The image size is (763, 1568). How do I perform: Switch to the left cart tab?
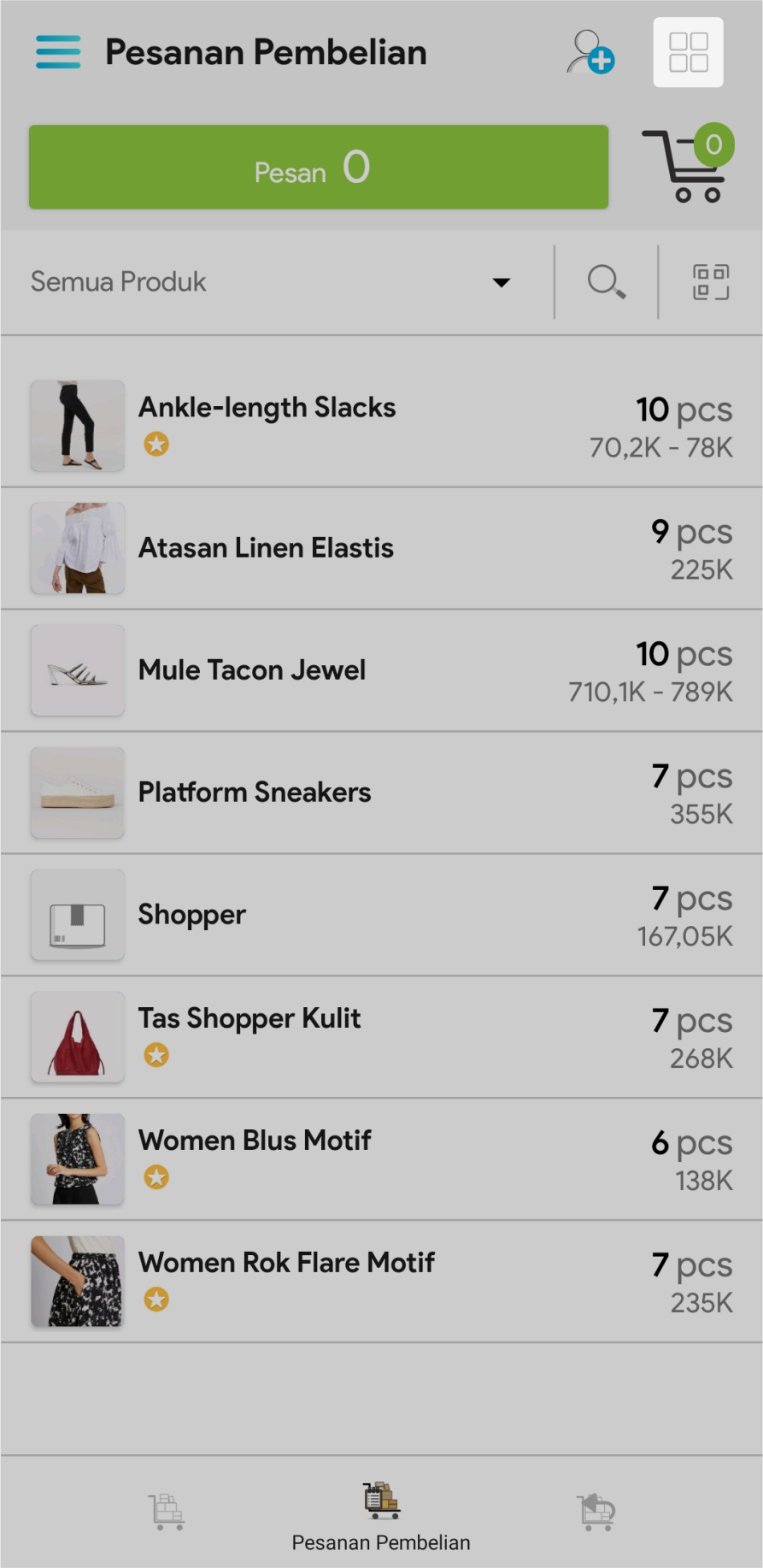pos(167,1512)
